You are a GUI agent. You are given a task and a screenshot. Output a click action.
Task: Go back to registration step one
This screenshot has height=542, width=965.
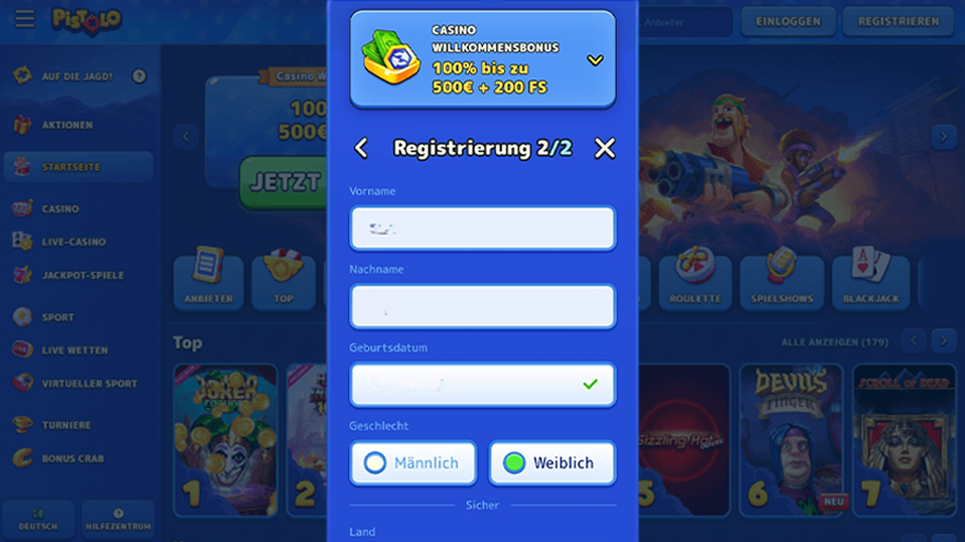coord(361,148)
